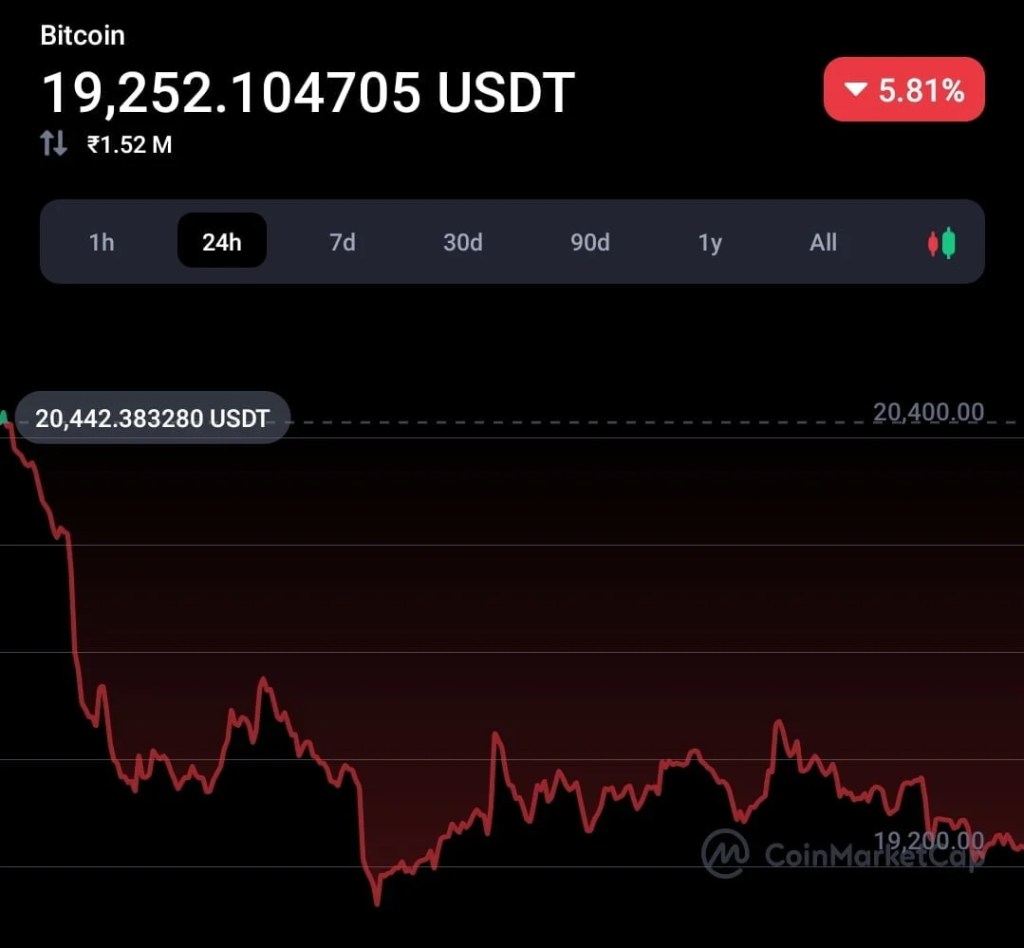This screenshot has height=948, width=1024.
Task: Select the 24h time range
Action: [x=222, y=240]
